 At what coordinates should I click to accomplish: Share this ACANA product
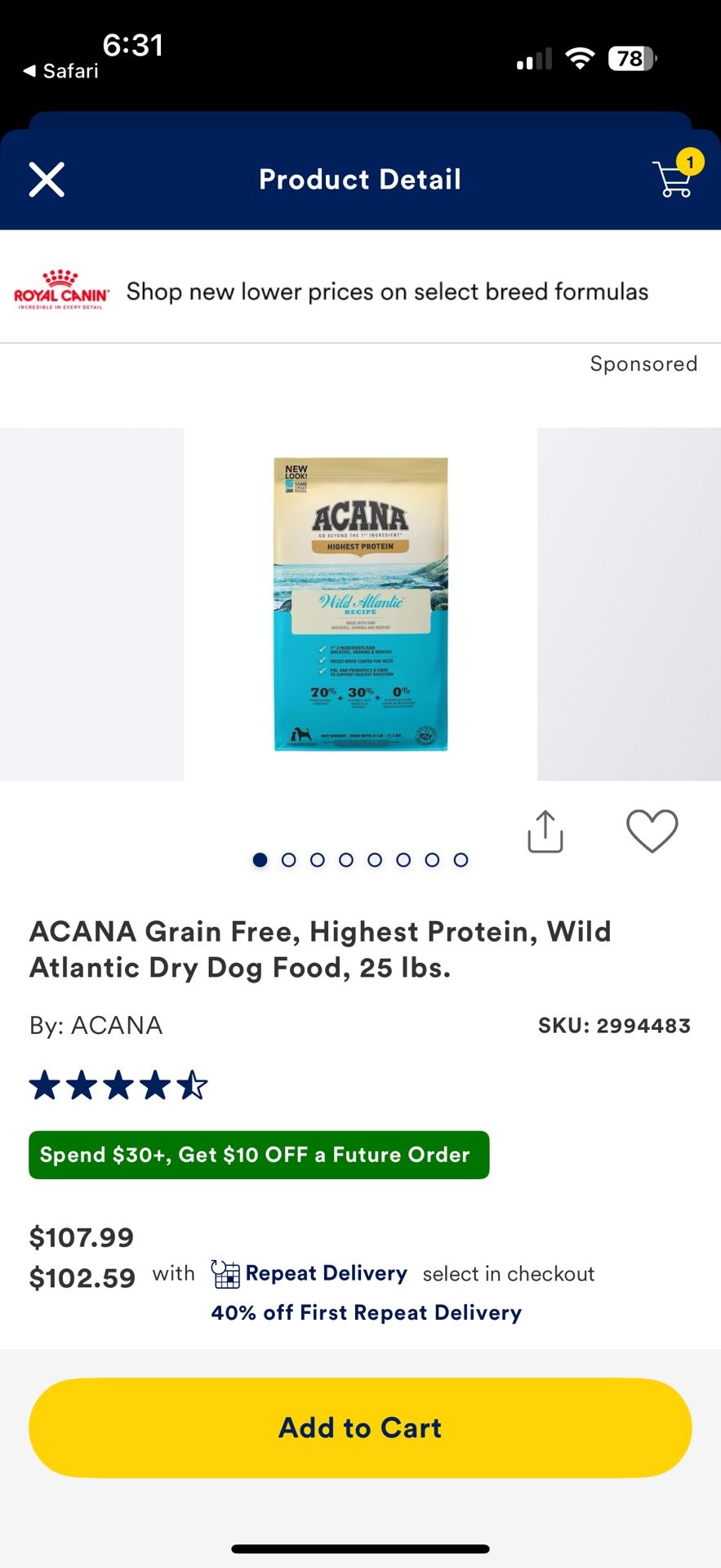(x=545, y=832)
